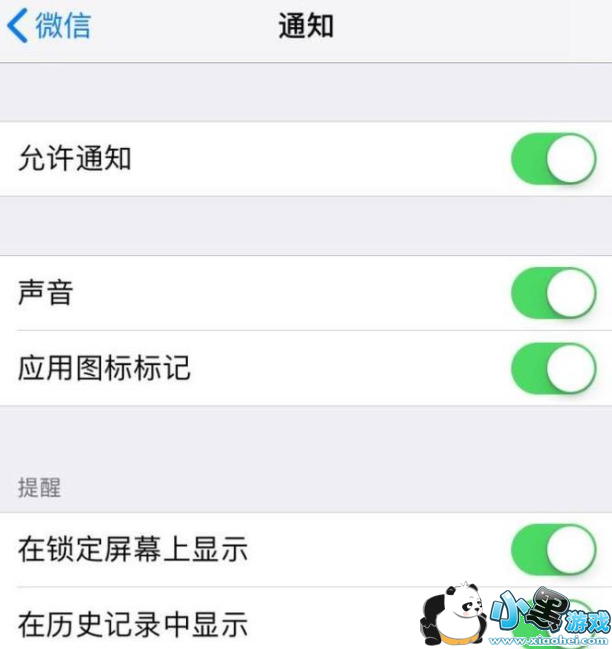Go back to the 微信 settings
This screenshot has height=649, width=612.
(x=50, y=26)
